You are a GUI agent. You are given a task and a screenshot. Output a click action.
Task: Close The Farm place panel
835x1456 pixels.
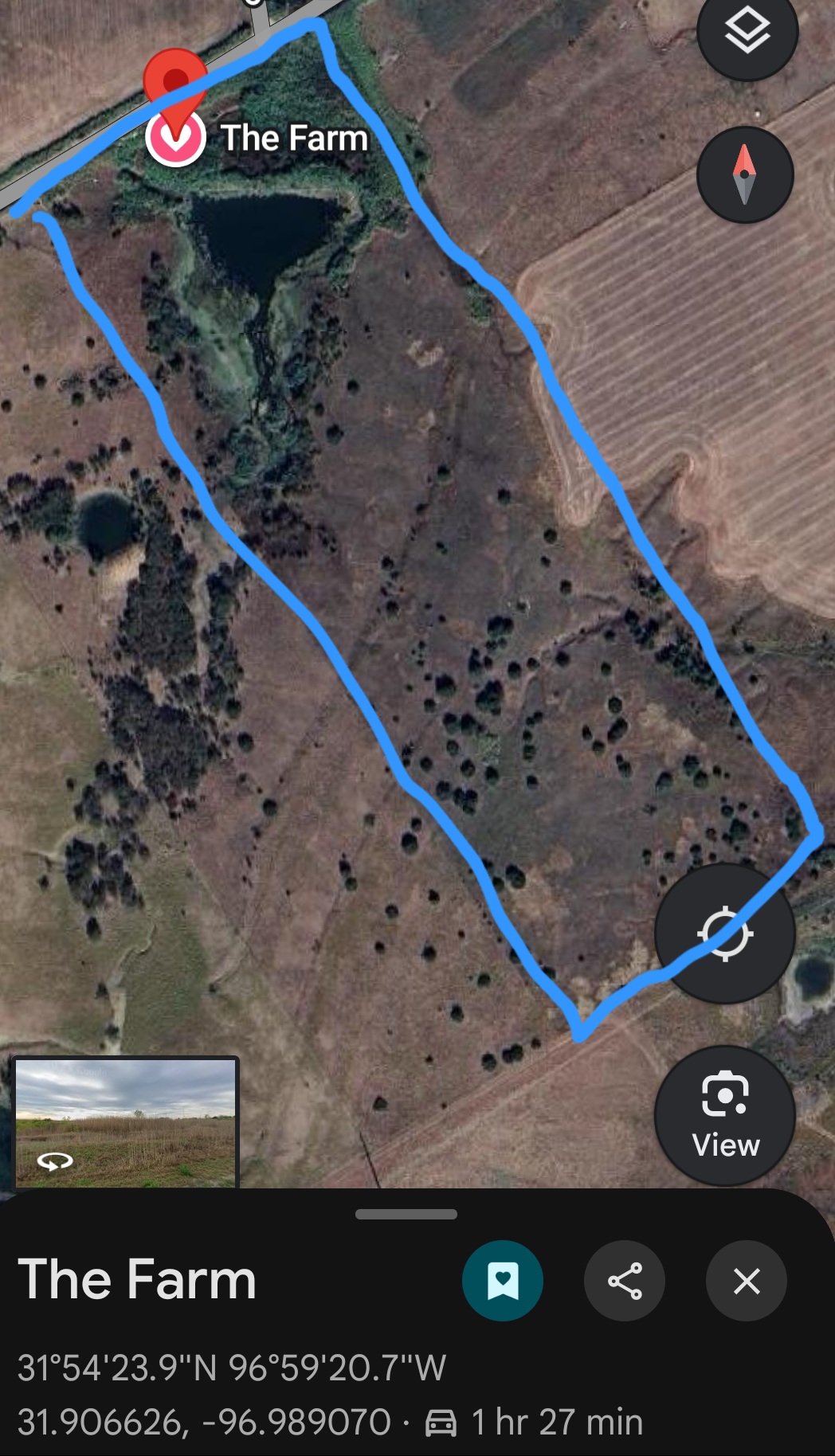[747, 1281]
